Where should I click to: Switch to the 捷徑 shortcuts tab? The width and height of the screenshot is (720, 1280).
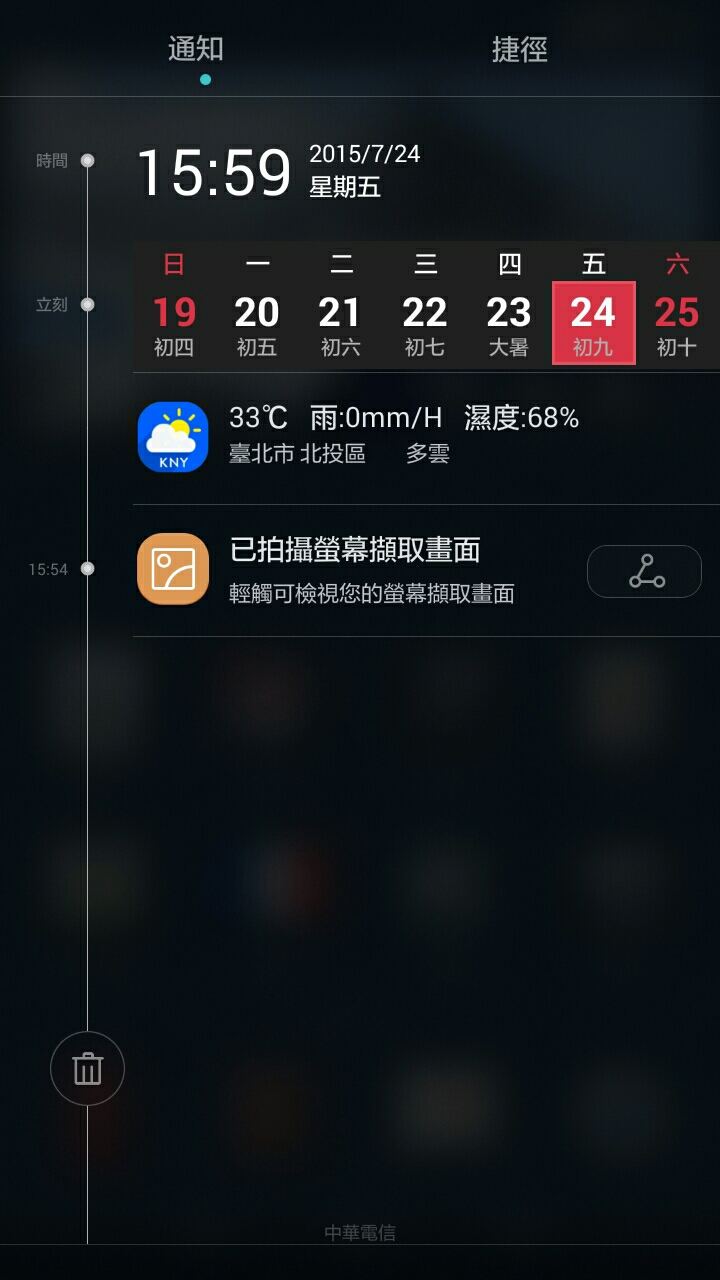pos(519,50)
